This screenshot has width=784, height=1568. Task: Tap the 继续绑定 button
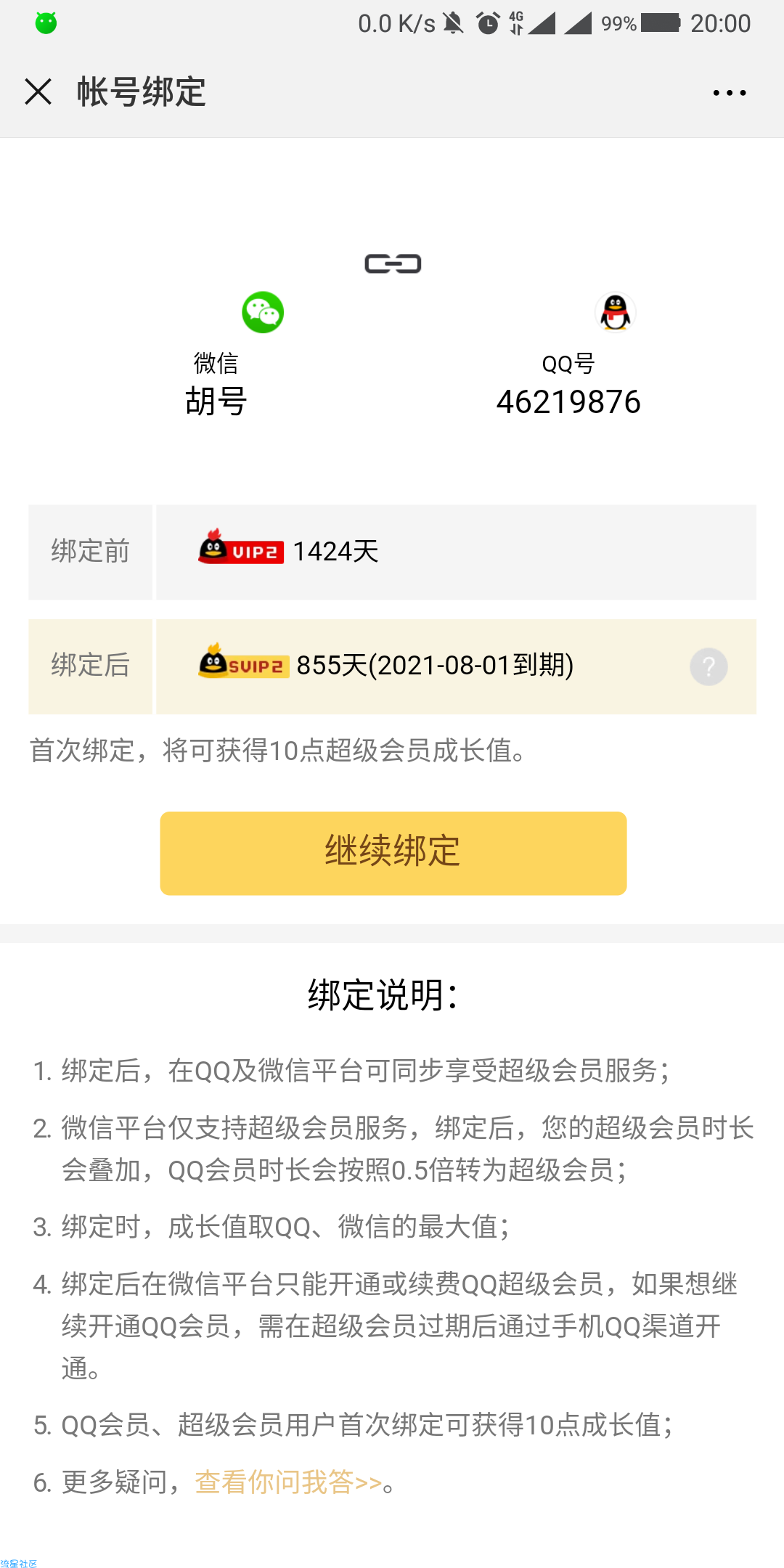(x=393, y=853)
